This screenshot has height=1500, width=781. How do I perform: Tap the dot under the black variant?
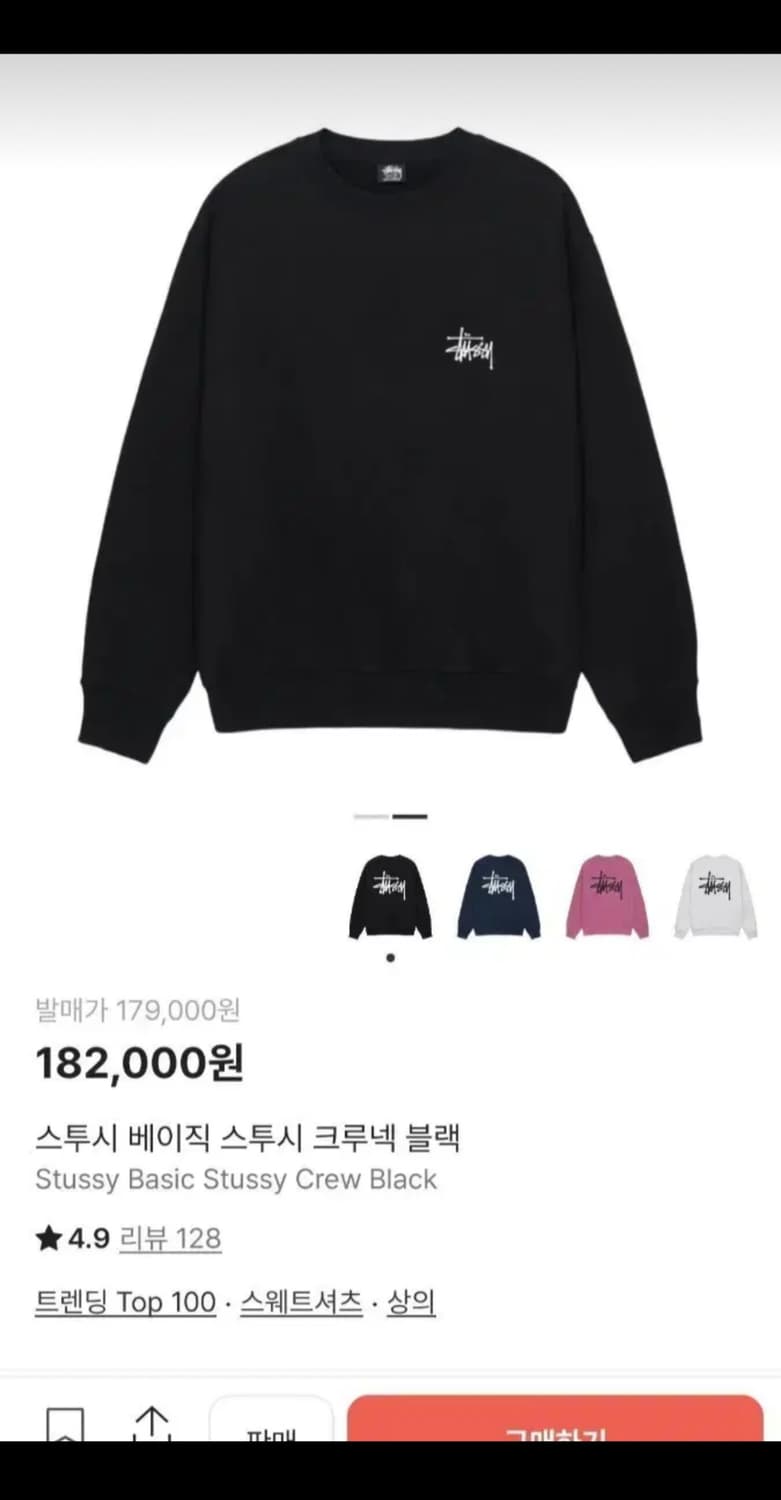pyautogui.click(x=390, y=956)
